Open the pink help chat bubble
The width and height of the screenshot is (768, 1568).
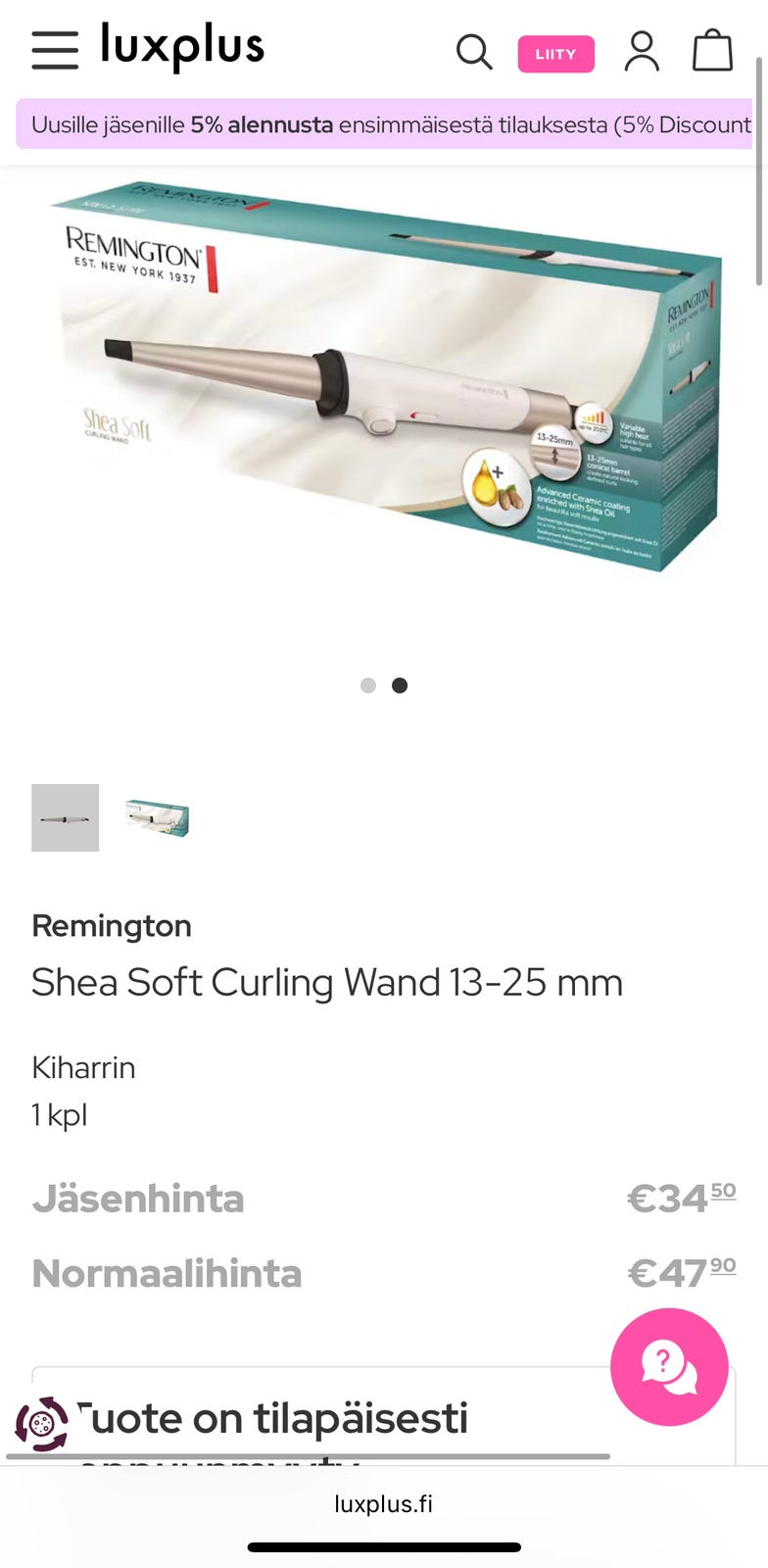669,1366
